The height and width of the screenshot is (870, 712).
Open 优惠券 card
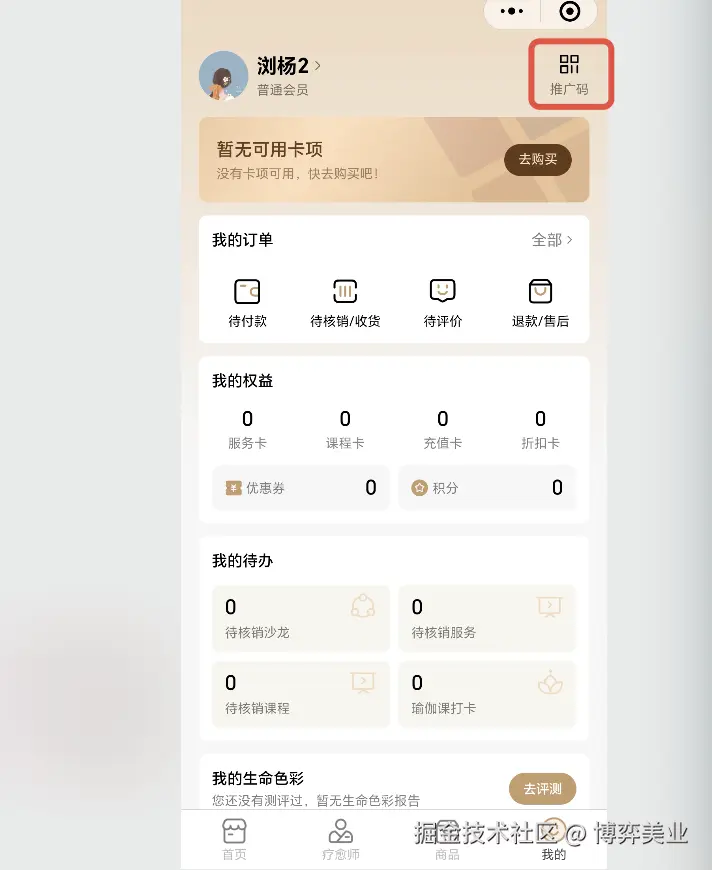[x=301, y=488]
